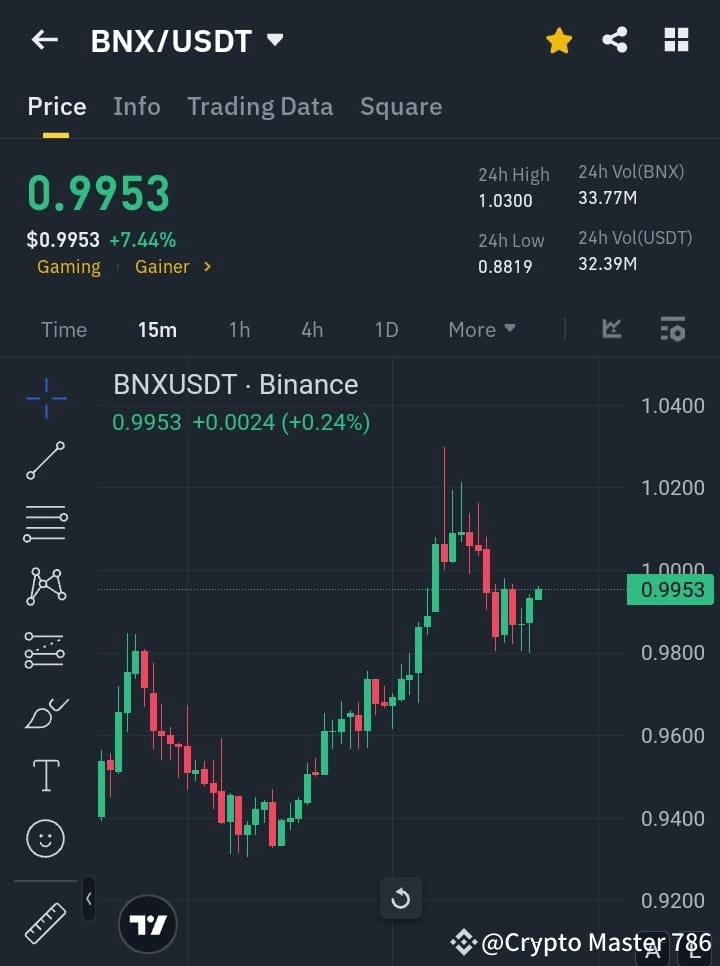Image resolution: width=720 pixels, height=966 pixels.
Task: Open the horizontal lines drawing tool
Action: pyautogui.click(x=44, y=524)
